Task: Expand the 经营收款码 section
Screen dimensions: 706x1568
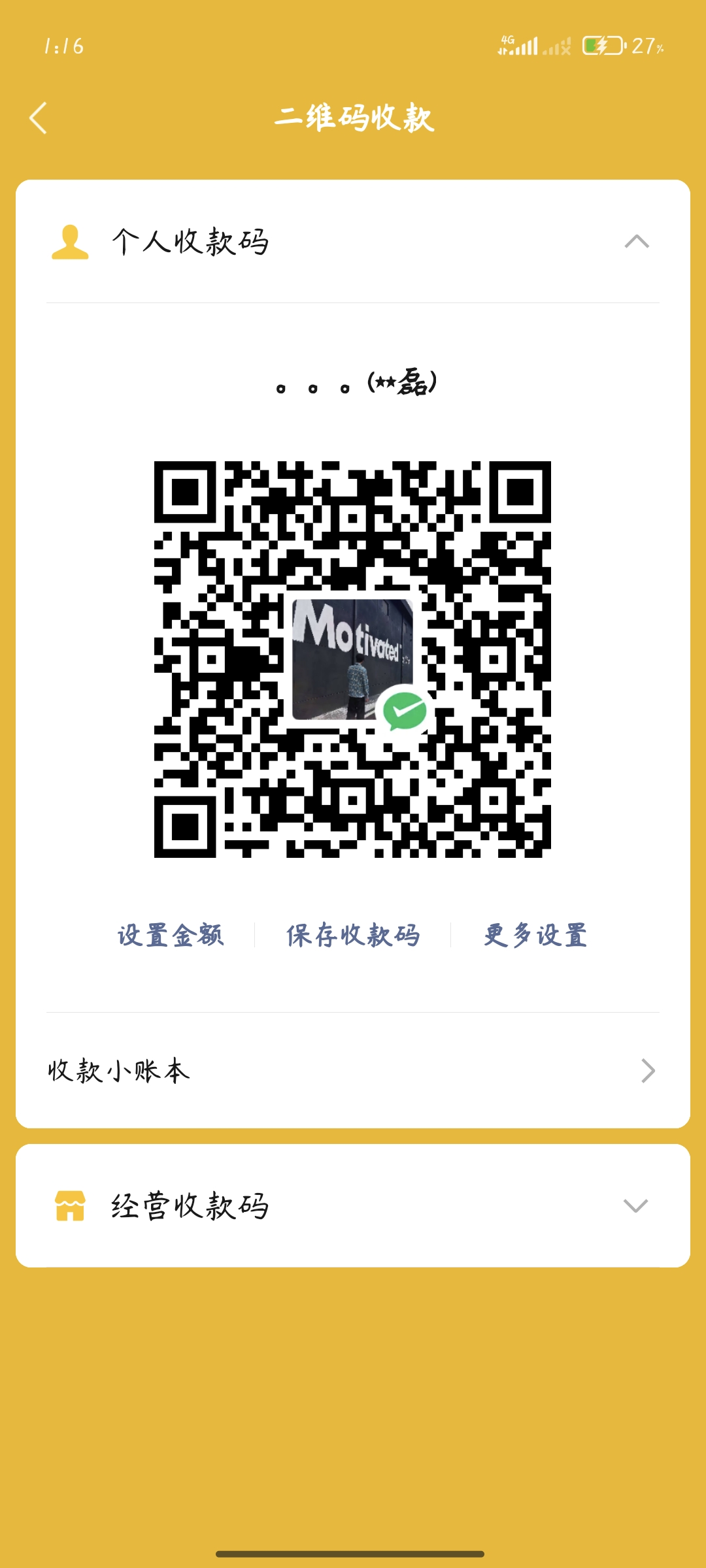Action: 635,1205
